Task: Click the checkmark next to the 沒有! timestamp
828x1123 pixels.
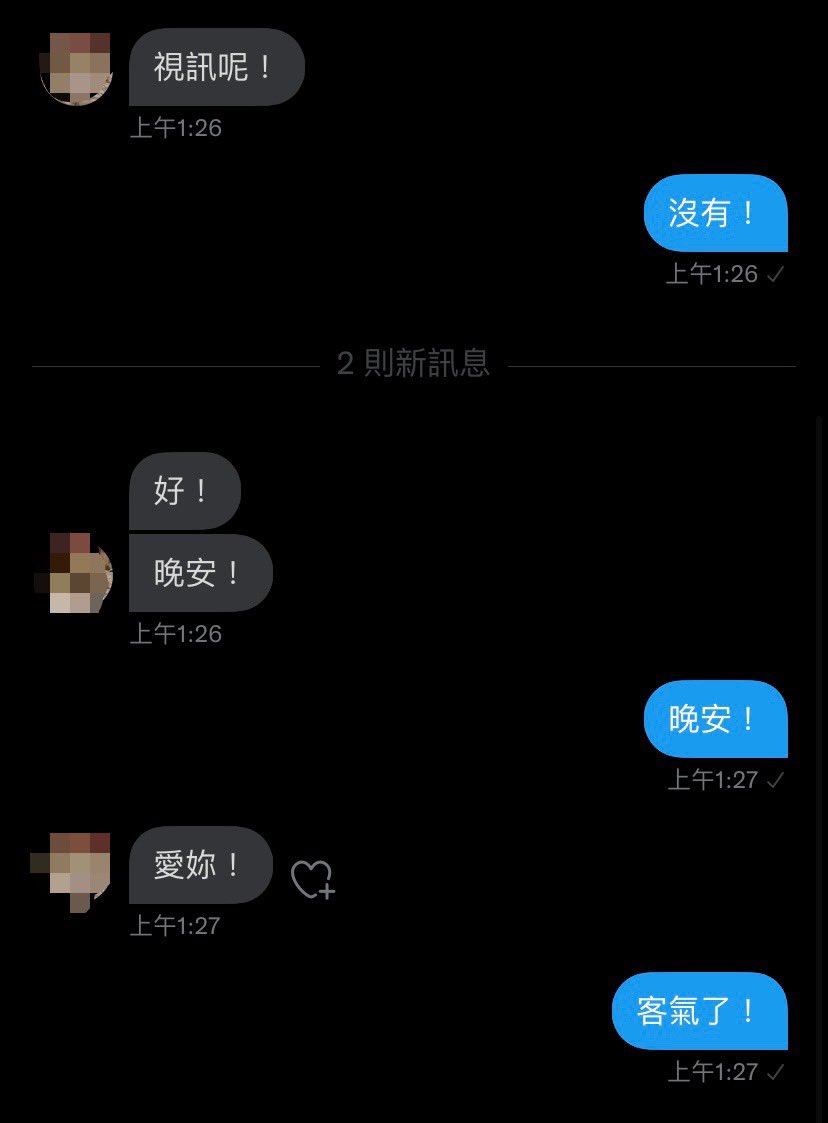Action: tap(774, 274)
